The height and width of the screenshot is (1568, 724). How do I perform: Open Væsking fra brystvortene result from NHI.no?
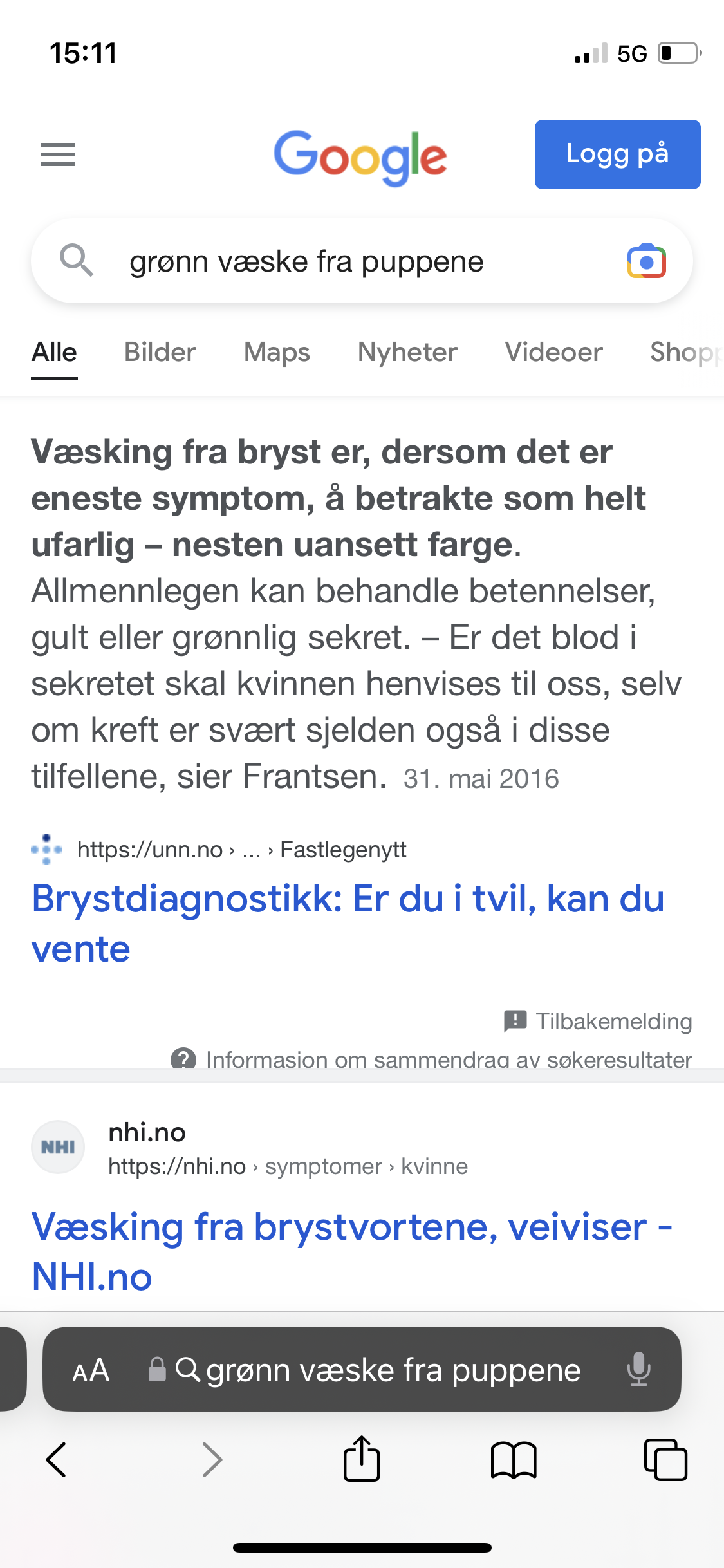point(351,1251)
